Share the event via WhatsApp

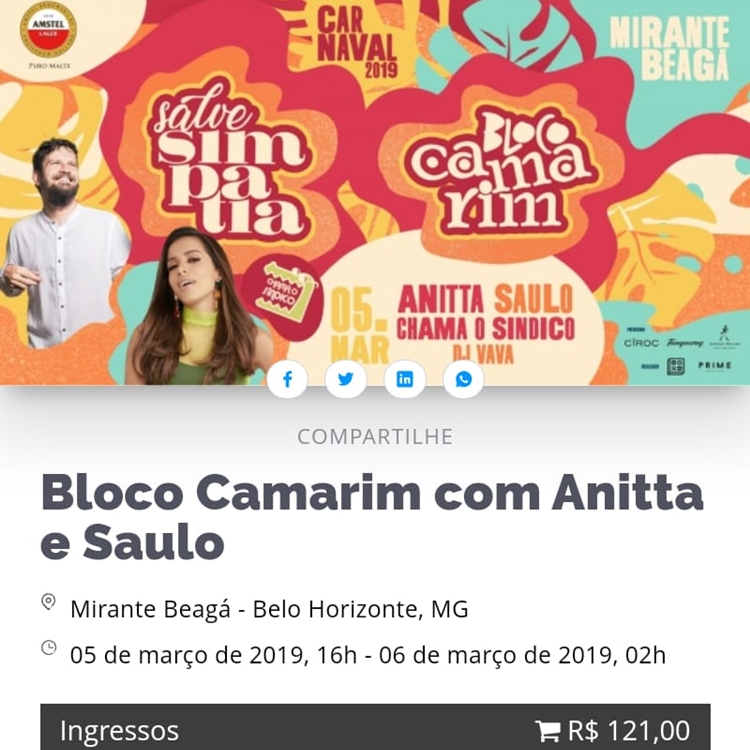click(464, 380)
